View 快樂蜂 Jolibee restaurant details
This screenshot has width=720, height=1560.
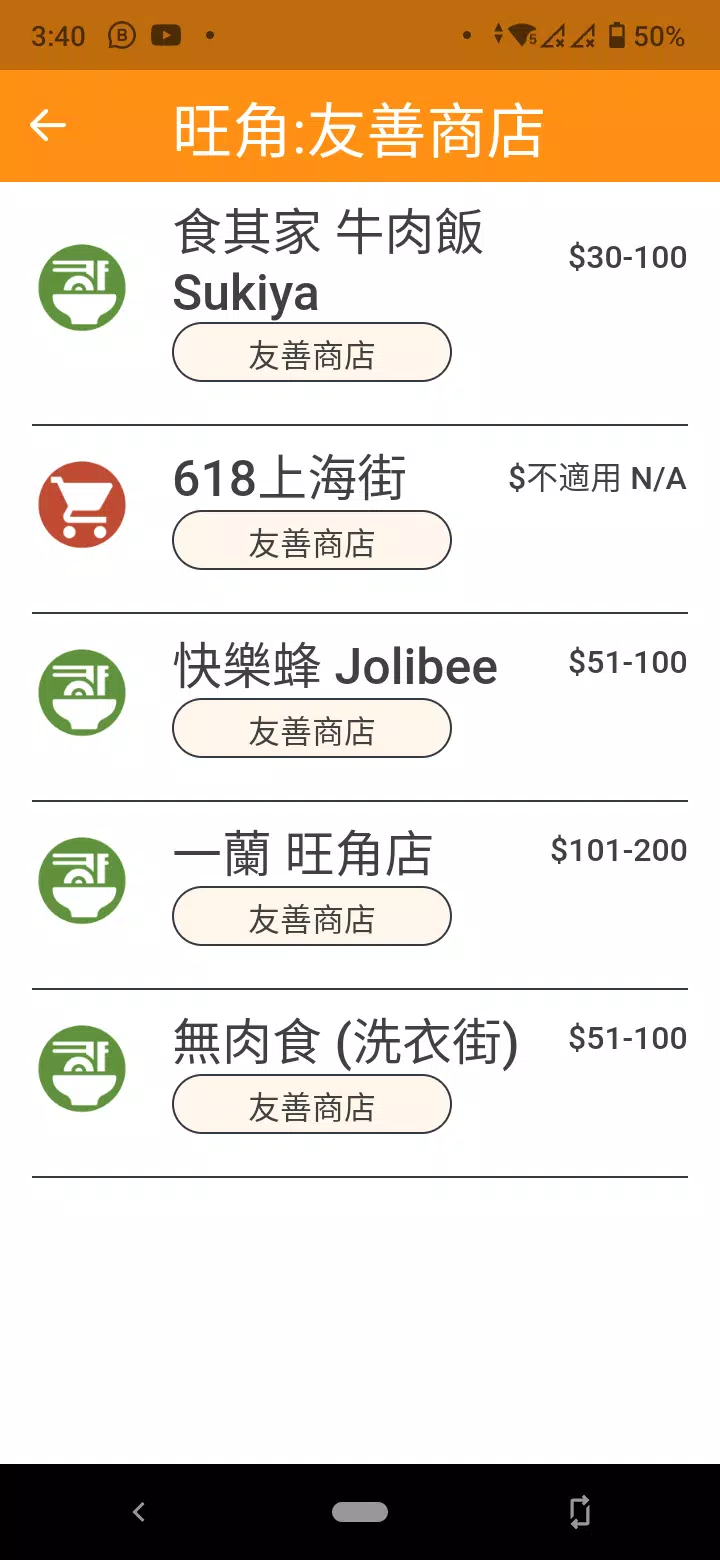click(360, 707)
